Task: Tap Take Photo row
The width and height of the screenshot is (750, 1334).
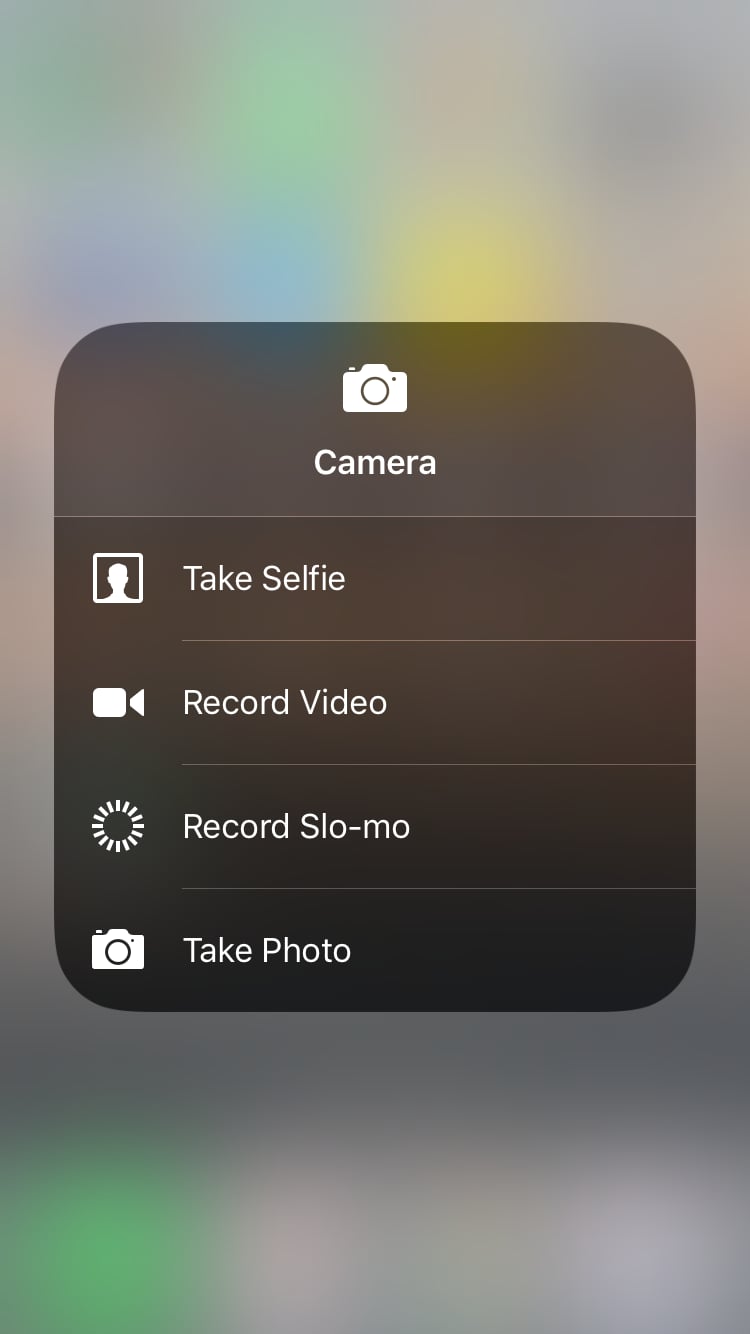Action: click(x=375, y=951)
